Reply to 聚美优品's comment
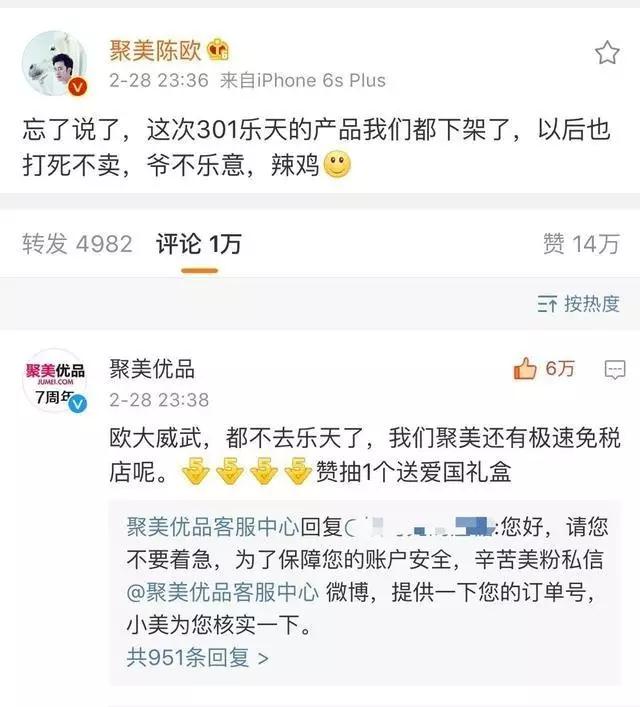 (615, 370)
